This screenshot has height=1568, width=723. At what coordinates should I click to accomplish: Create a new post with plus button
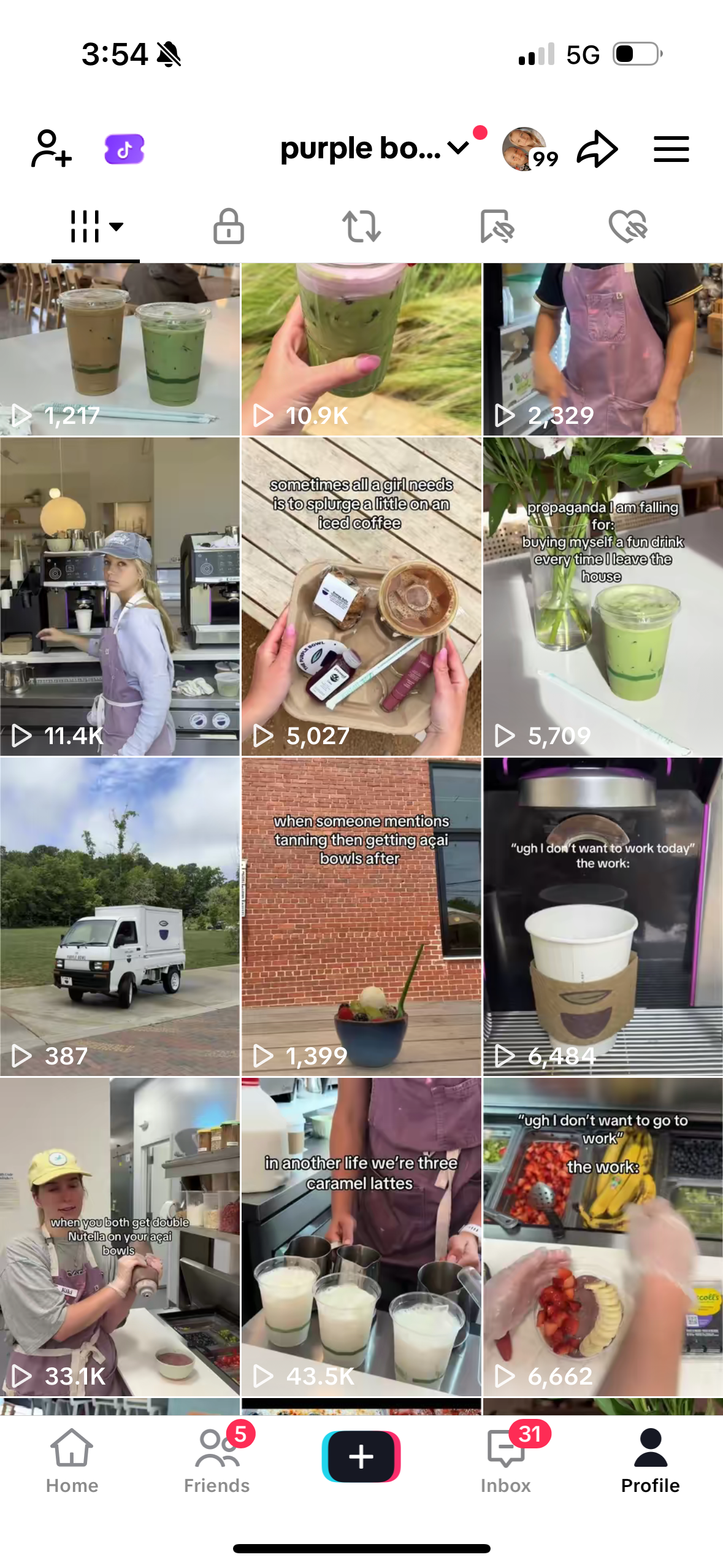(x=361, y=1456)
